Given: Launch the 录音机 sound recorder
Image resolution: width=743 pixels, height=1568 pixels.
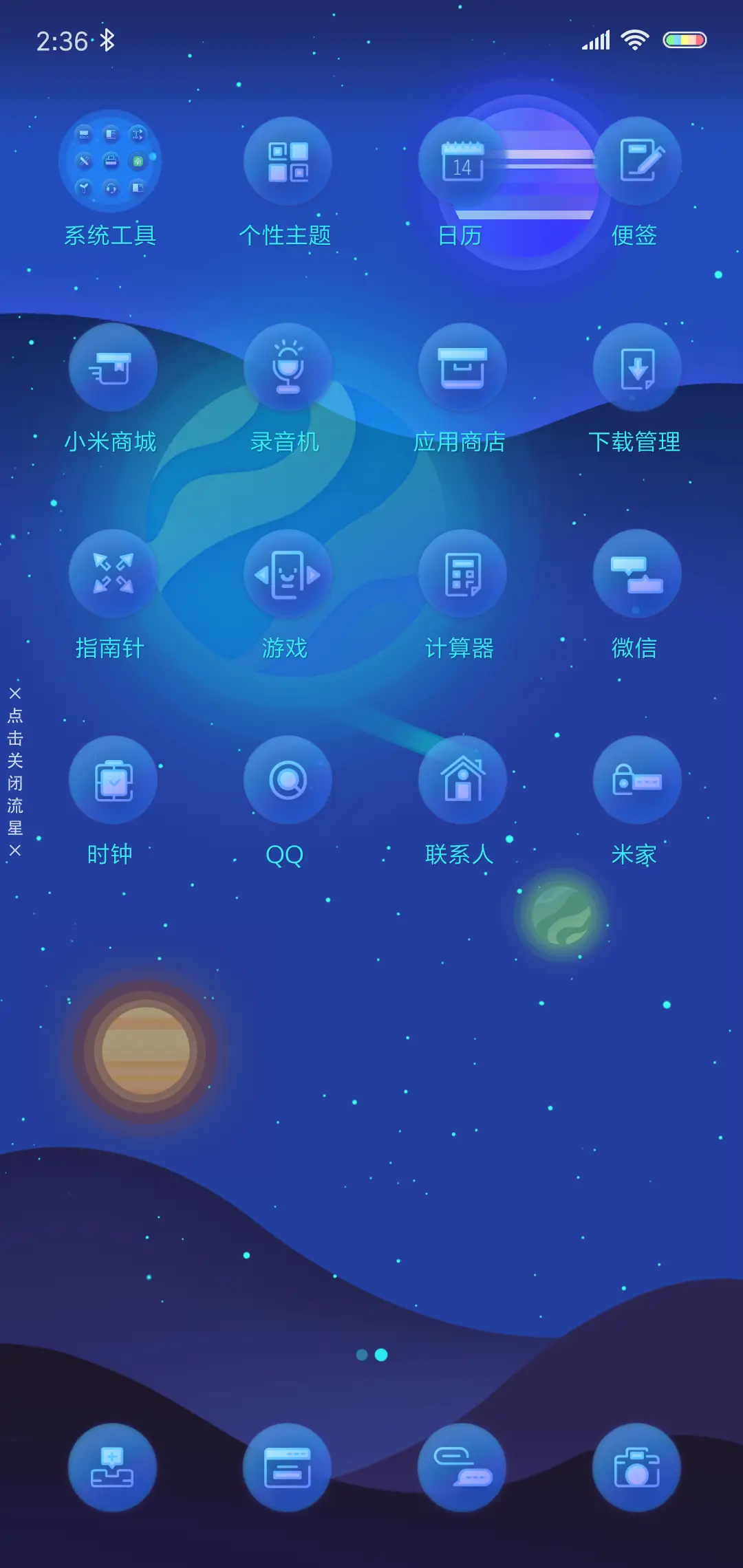Looking at the screenshot, I should pyautogui.click(x=287, y=367).
